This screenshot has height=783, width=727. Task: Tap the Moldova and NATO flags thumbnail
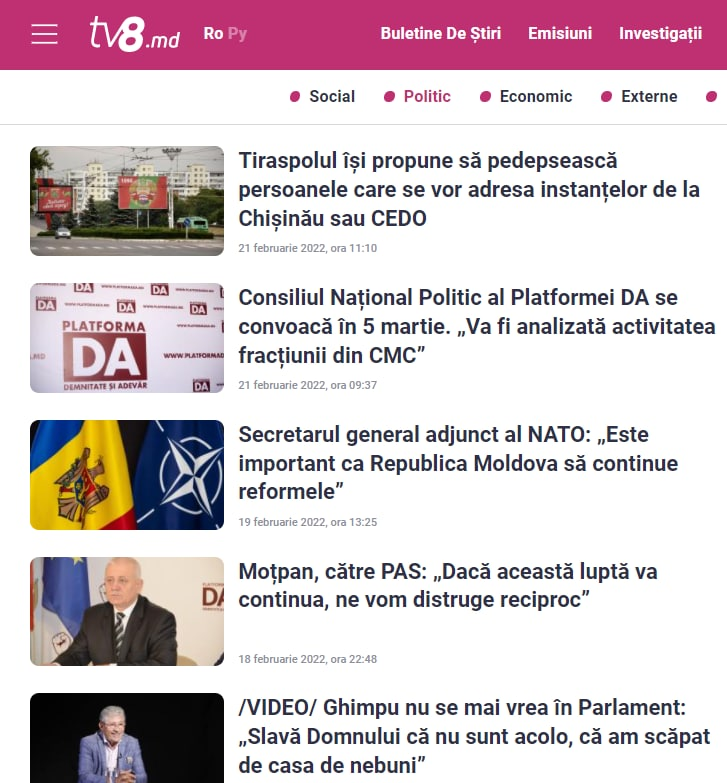point(127,475)
